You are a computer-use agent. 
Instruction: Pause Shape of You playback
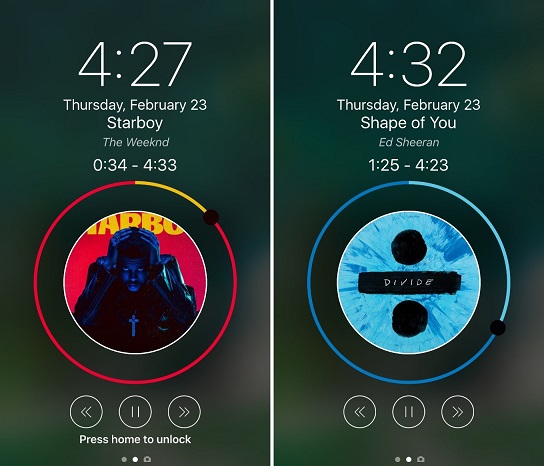click(x=409, y=412)
